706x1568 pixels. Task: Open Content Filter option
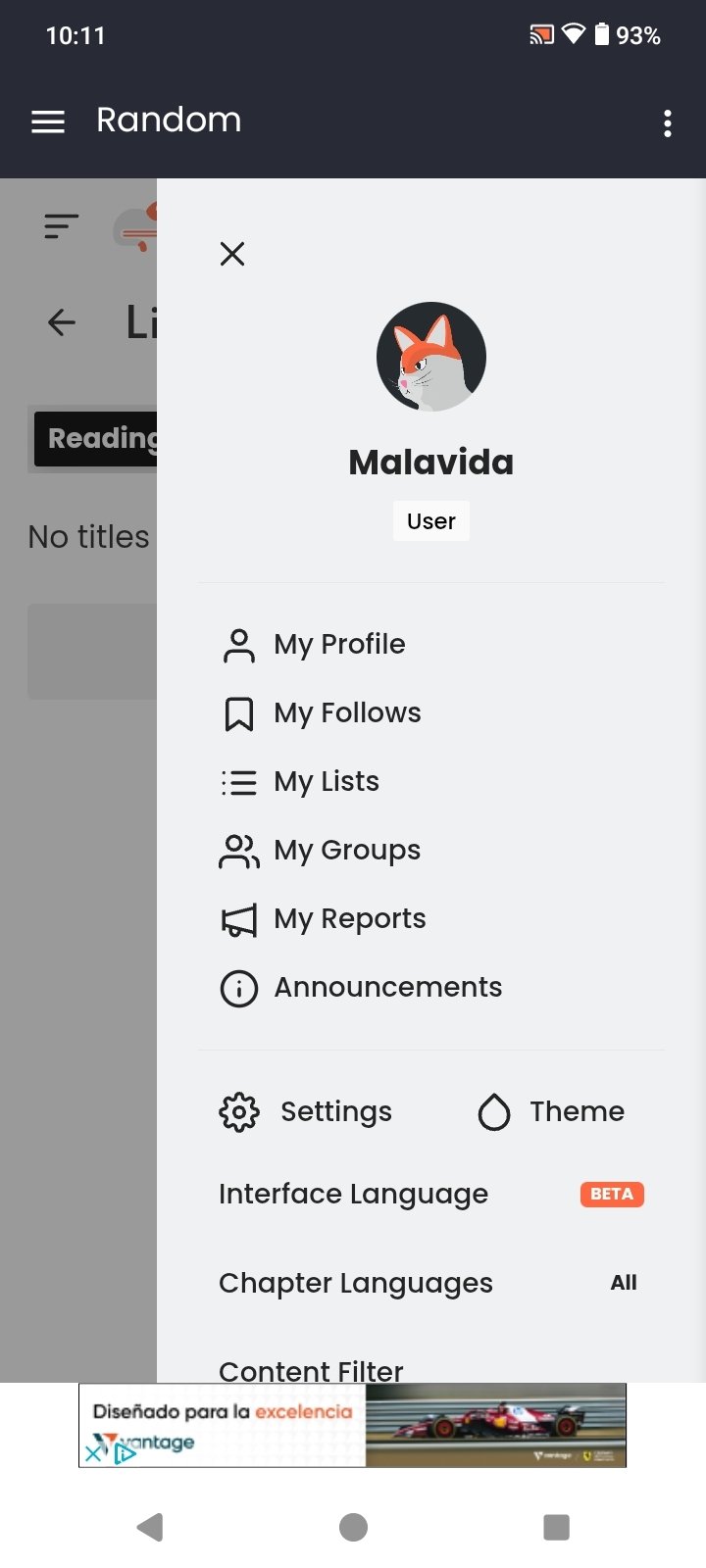coord(311,1369)
